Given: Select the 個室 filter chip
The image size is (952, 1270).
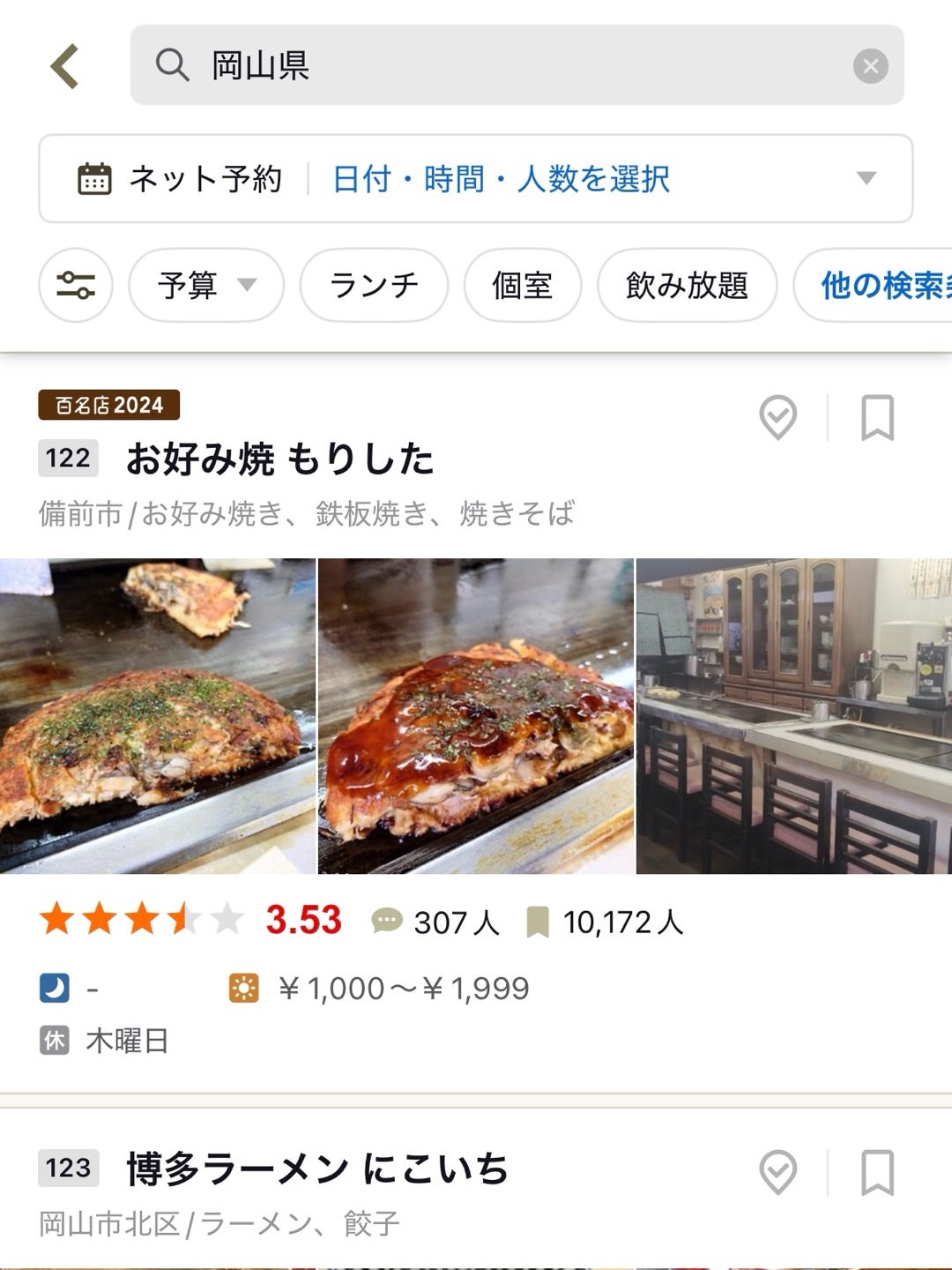Looking at the screenshot, I should (522, 286).
